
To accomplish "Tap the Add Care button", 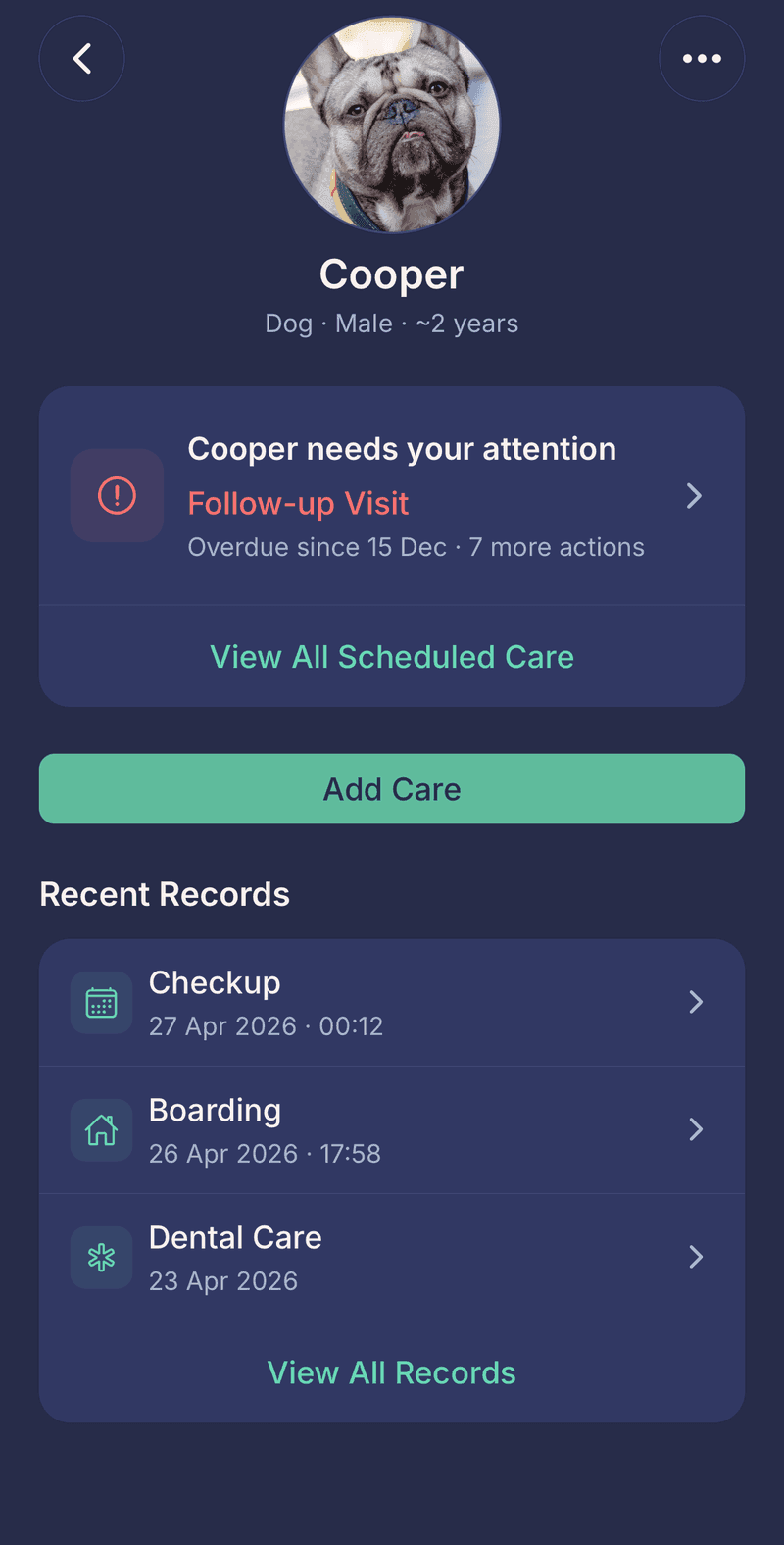I will pos(392,789).
